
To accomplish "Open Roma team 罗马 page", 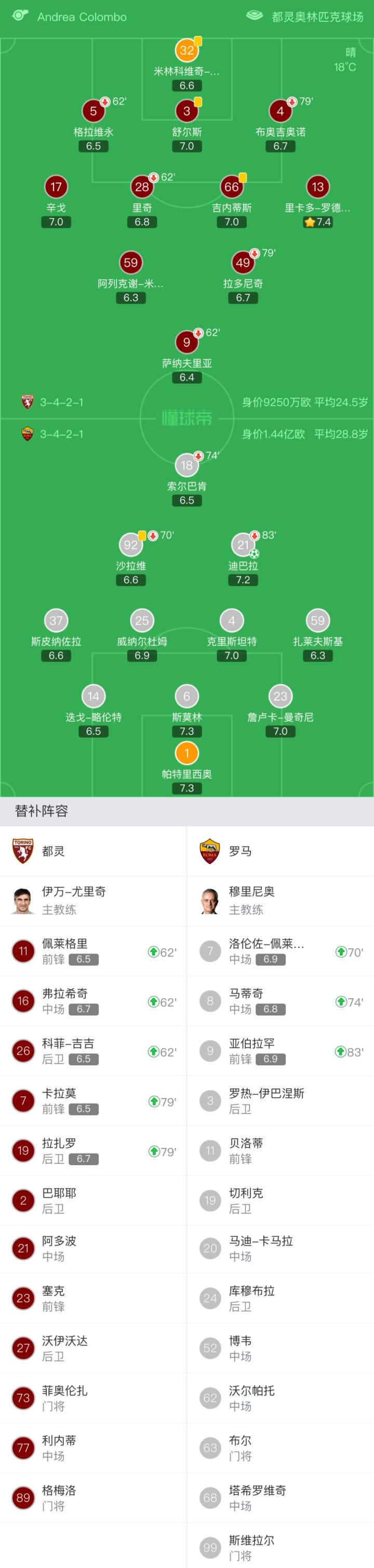I will click(x=239, y=852).
